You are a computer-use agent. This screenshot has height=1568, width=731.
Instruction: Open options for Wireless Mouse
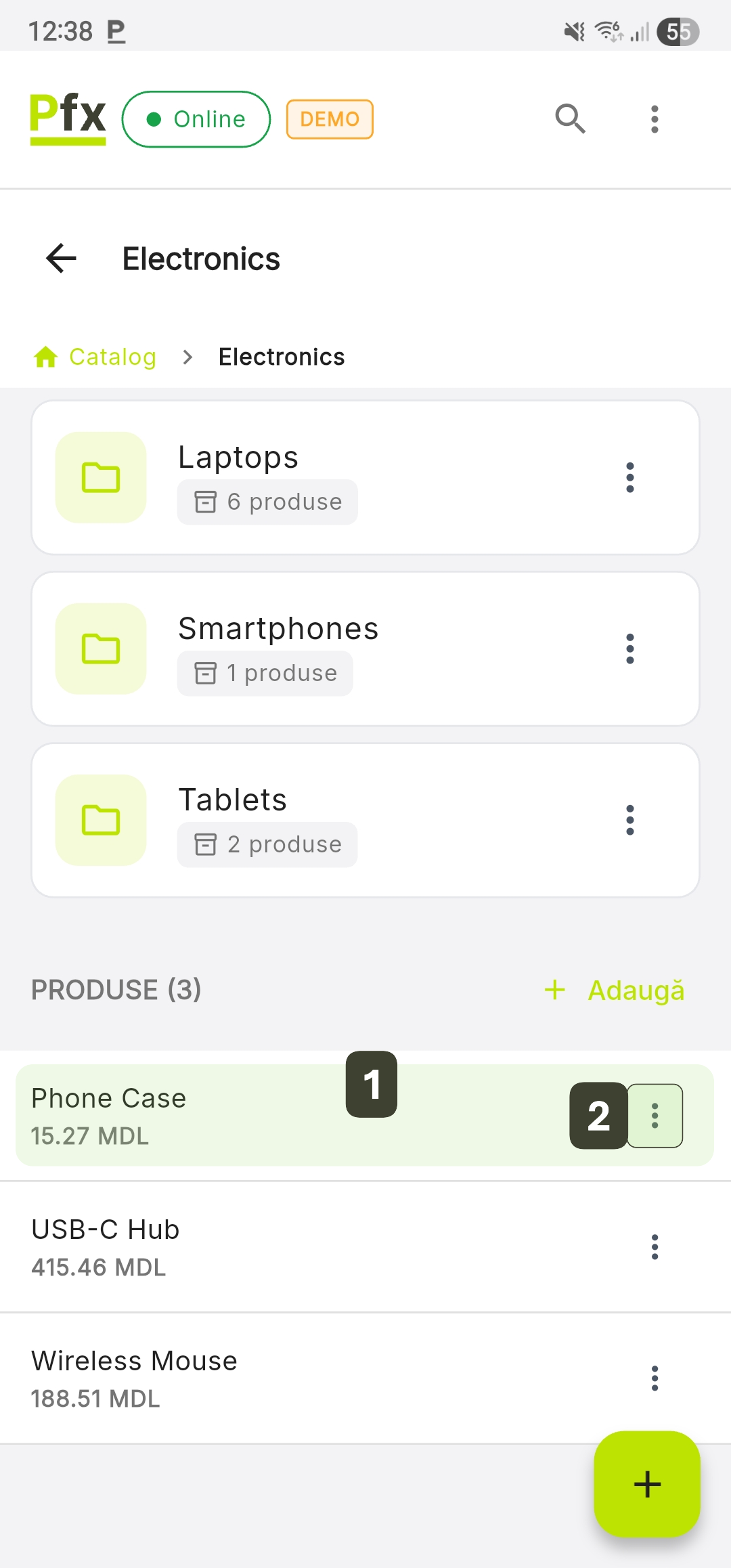click(x=655, y=1378)
